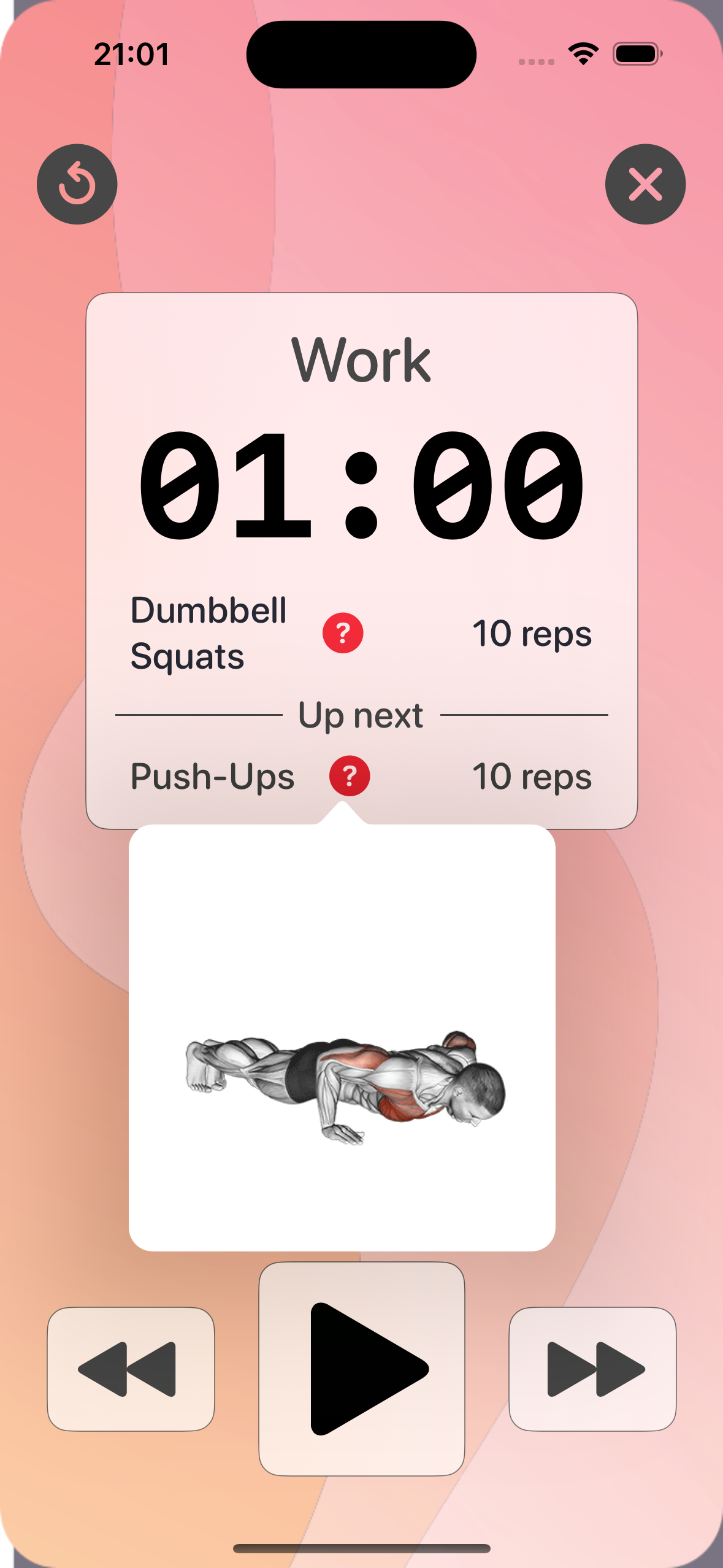Start the workout timer
Screen dimensions: 723x1568
point(361,1369)
